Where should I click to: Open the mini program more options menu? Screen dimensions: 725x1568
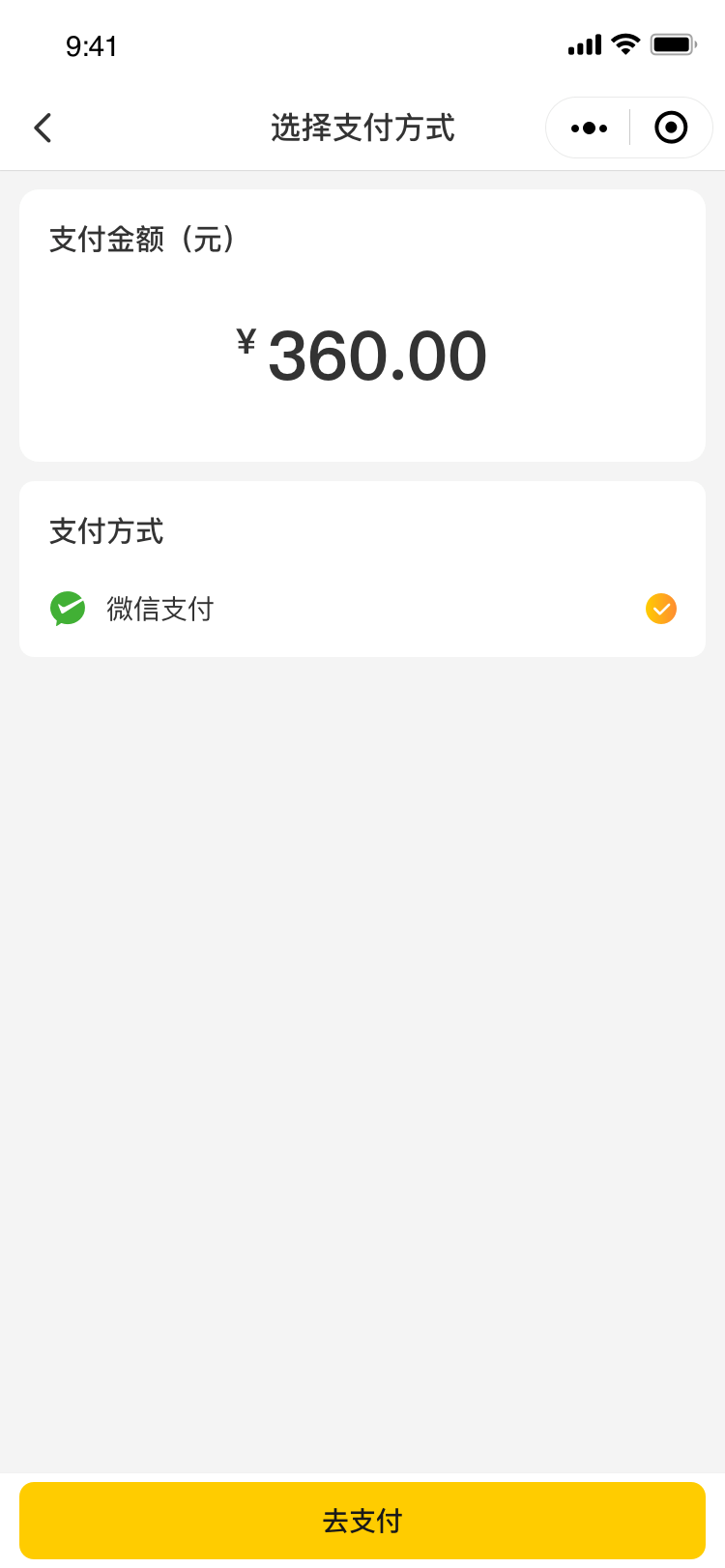click(x=589, y=128)
